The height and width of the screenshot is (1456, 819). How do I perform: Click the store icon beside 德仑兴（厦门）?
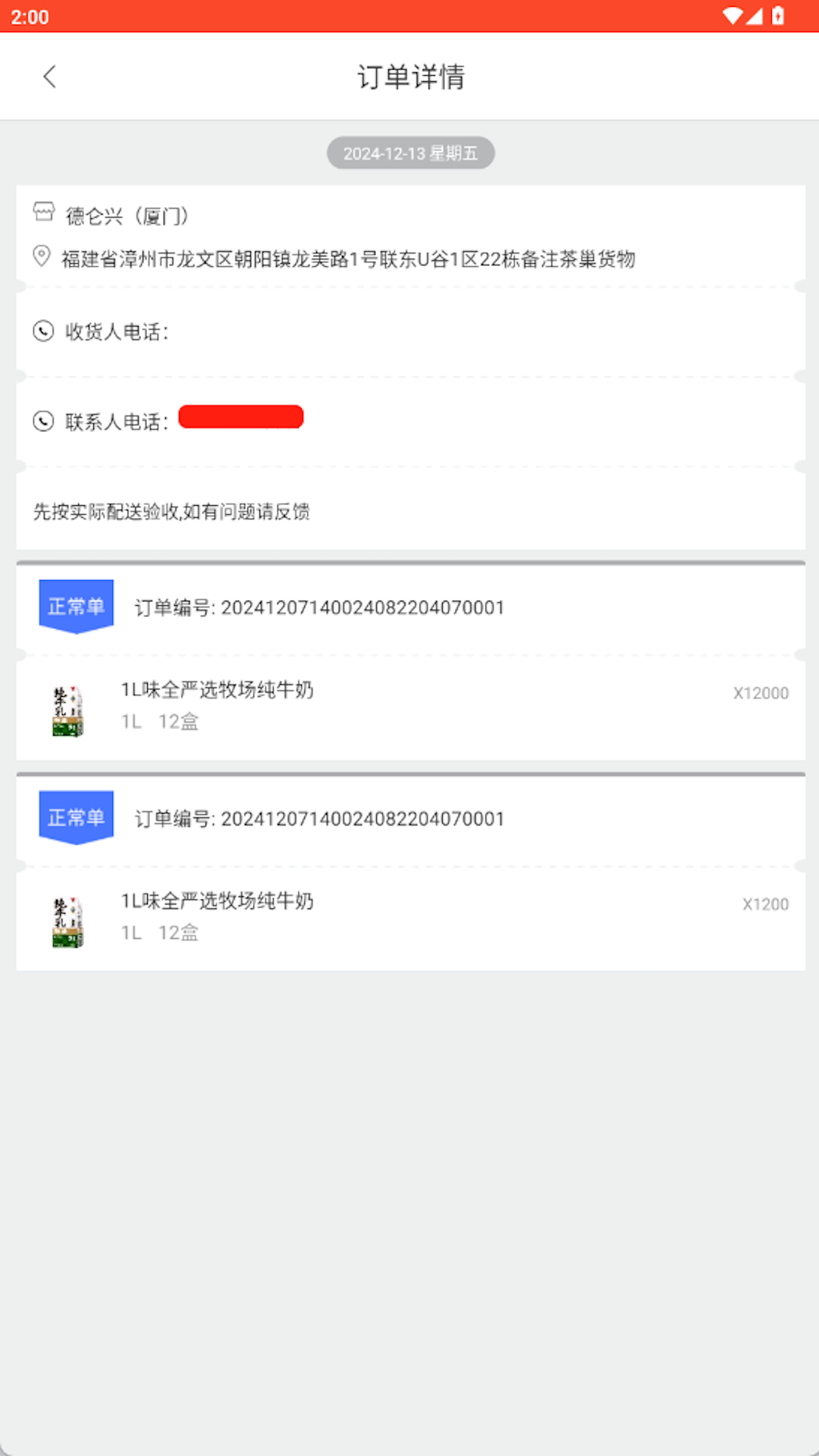42,215
